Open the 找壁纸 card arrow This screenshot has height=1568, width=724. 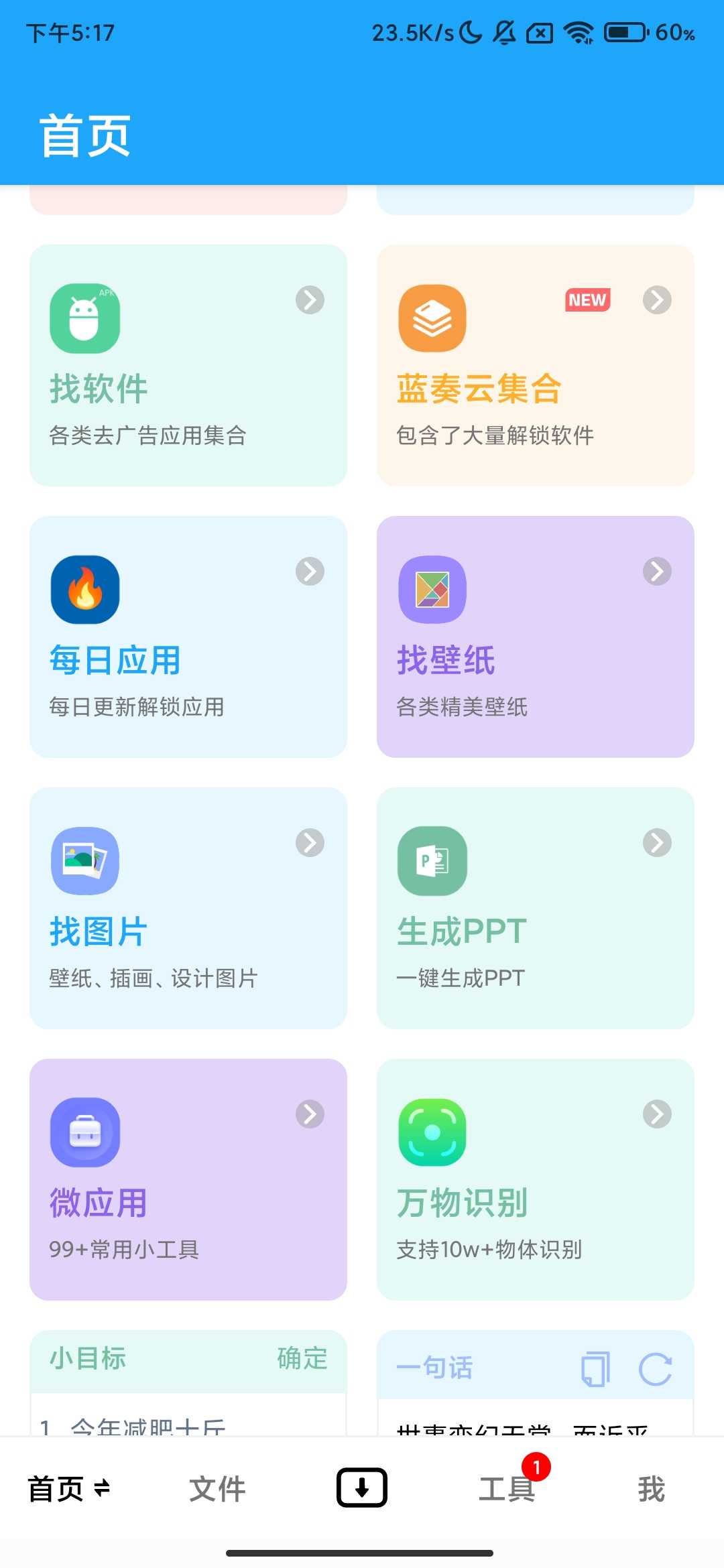click(656, 572)
